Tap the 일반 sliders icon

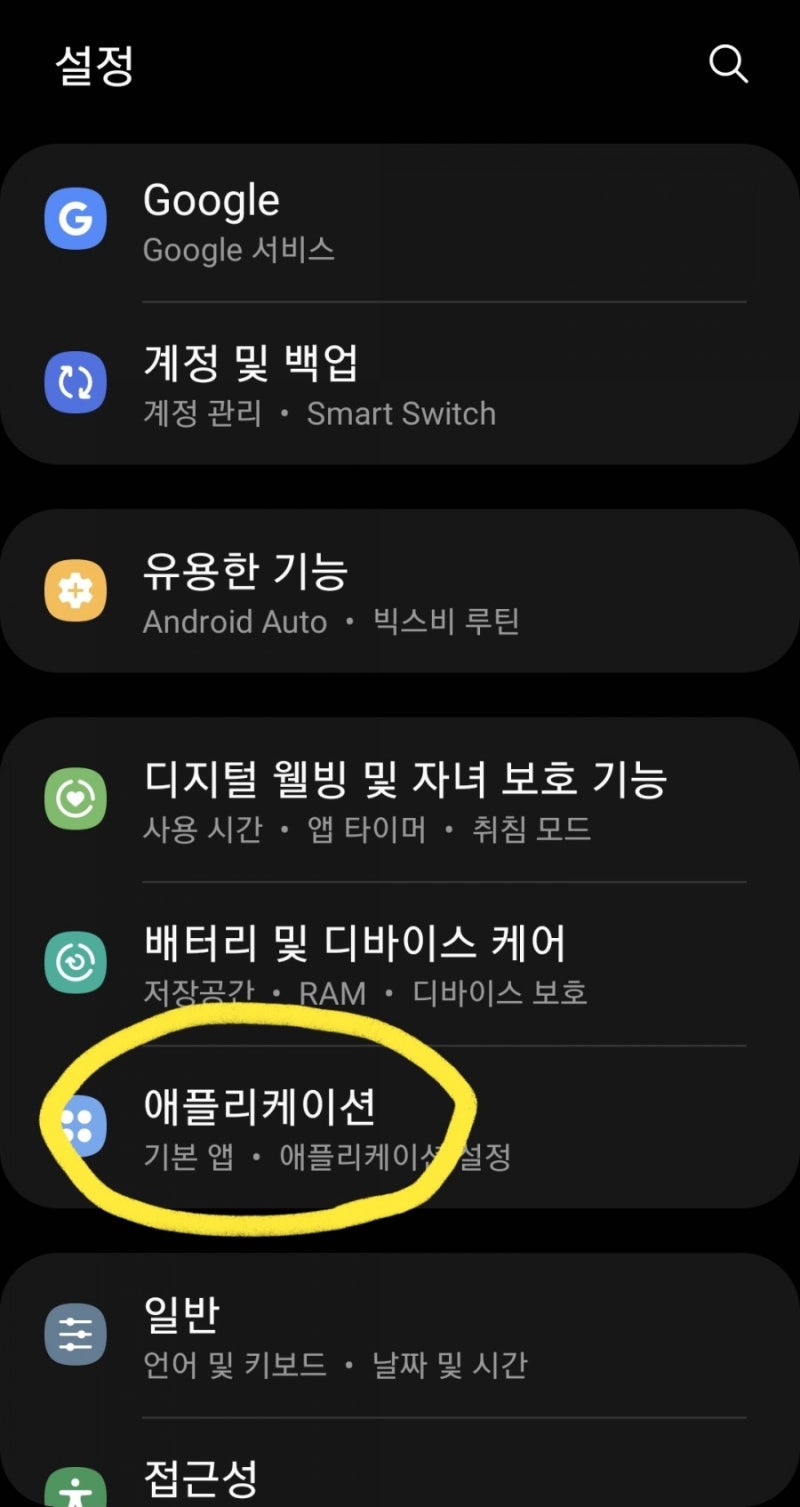click(x=75, y=1333)
